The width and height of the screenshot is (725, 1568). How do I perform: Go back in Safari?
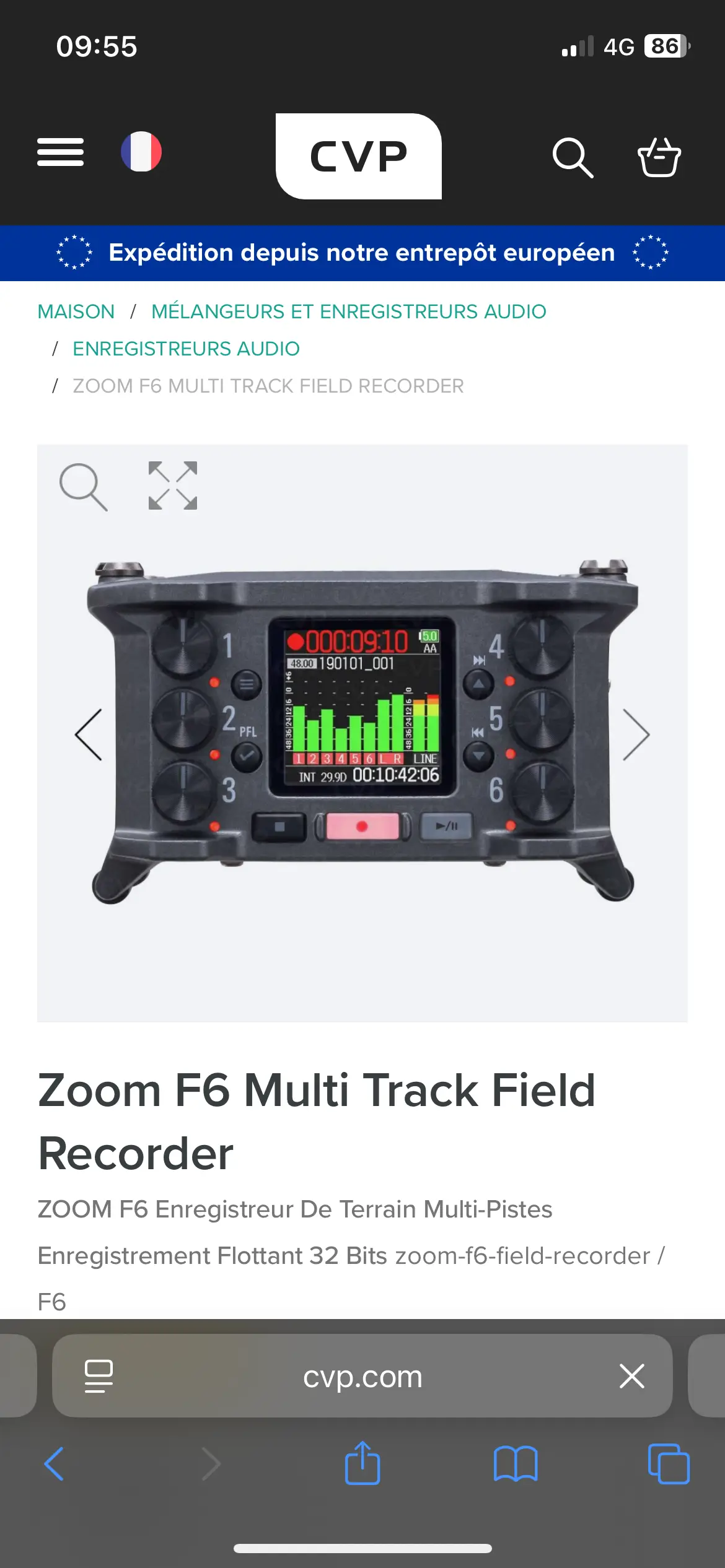click(55, 1464)
